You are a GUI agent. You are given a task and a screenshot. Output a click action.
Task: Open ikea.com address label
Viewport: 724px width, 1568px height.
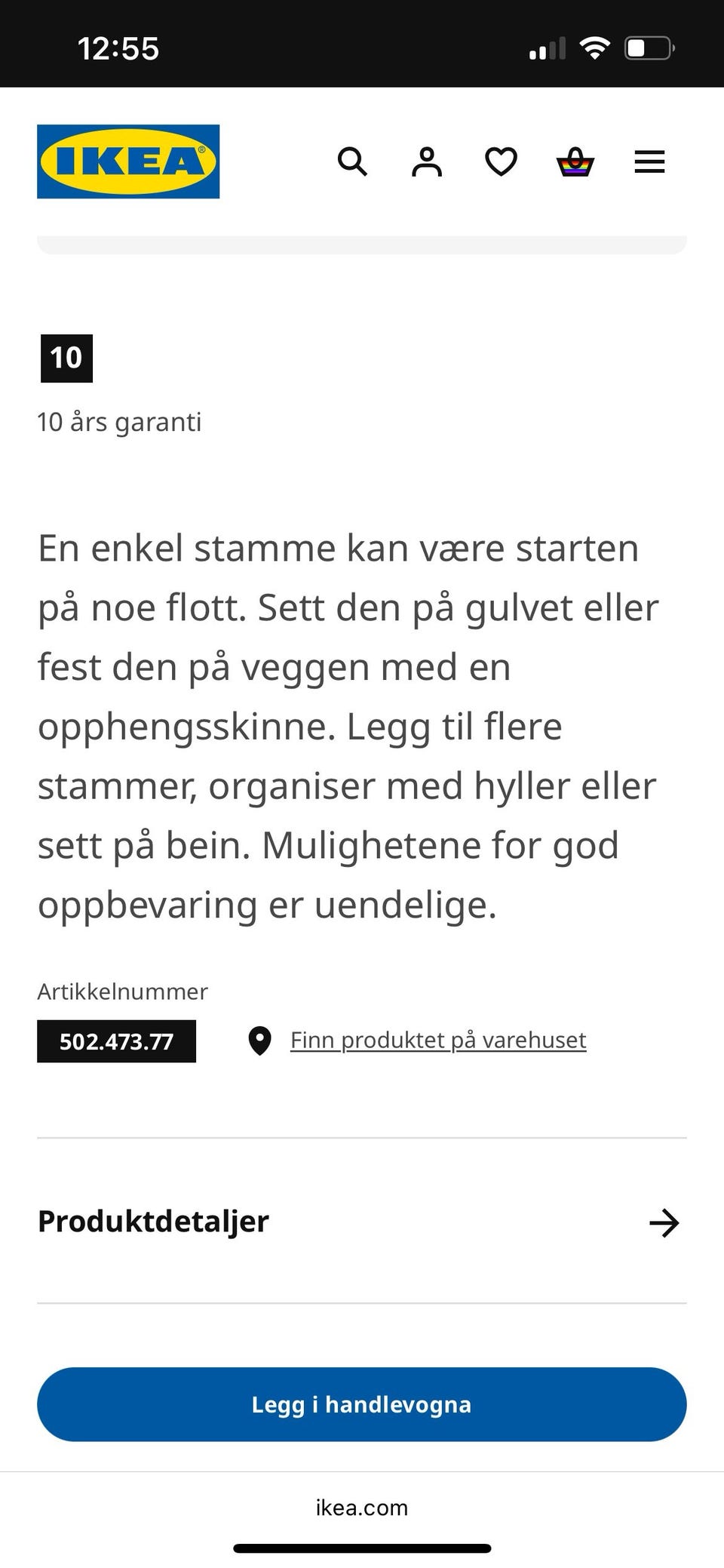(361, 1508)
